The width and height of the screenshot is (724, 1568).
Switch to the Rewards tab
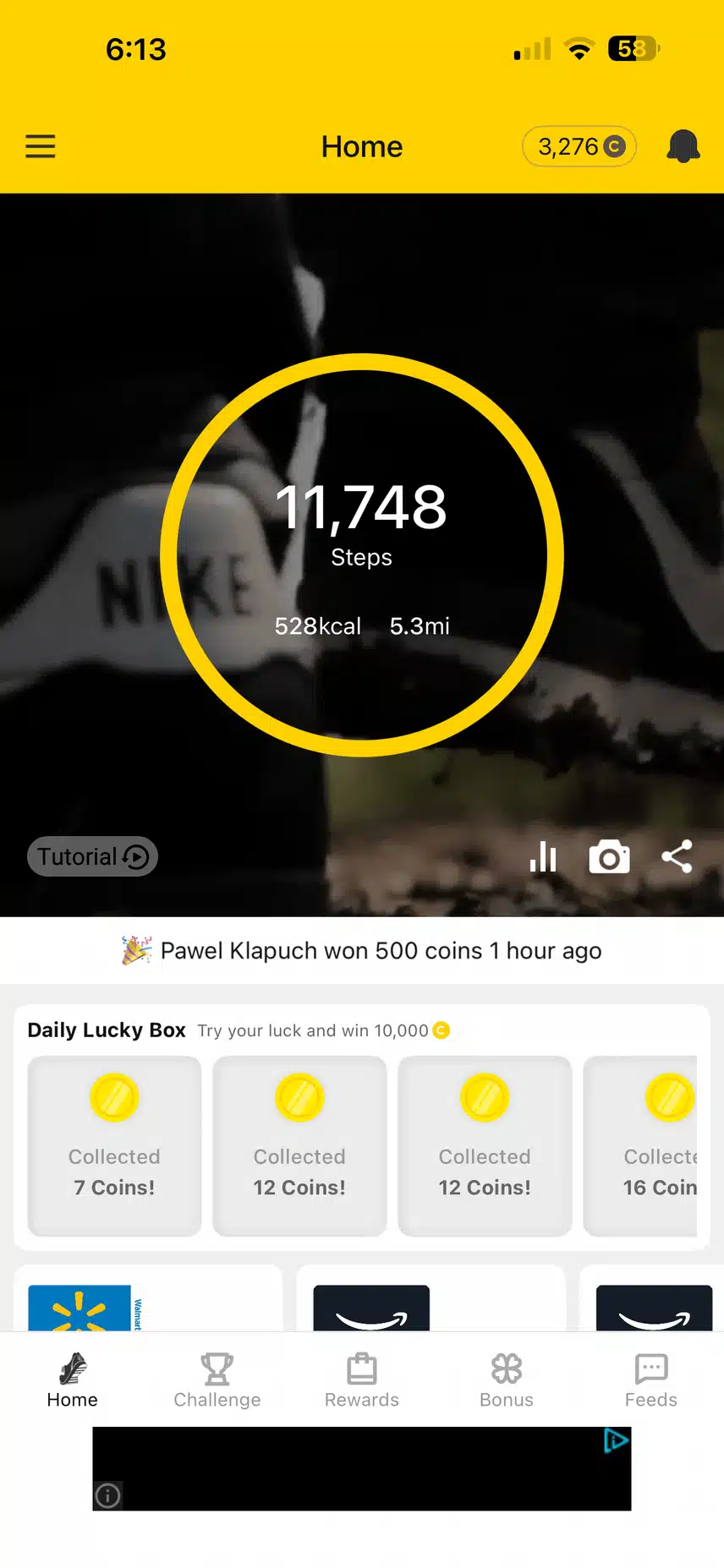pos(362,1380)
